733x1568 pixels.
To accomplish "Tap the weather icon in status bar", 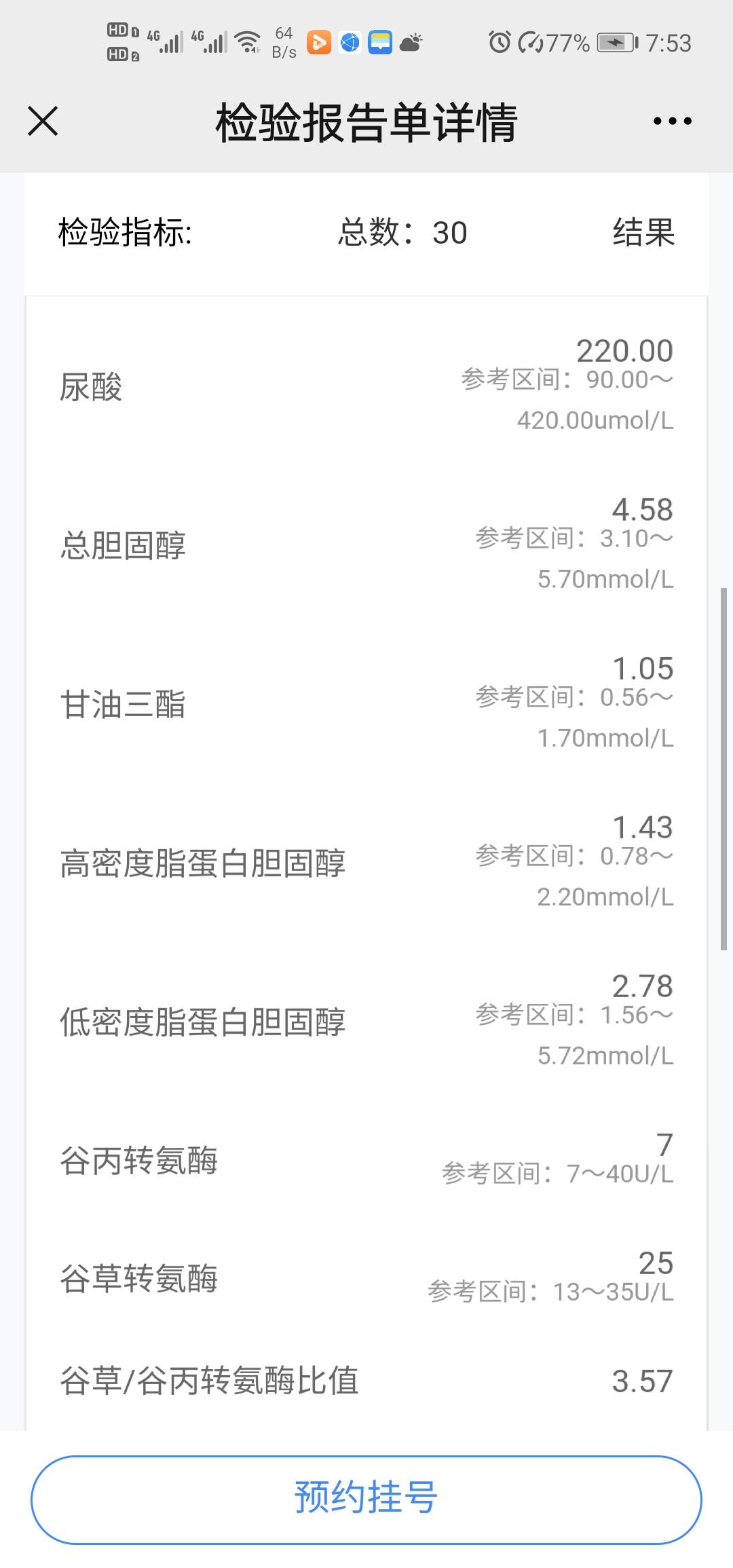I will coord(410,42).
